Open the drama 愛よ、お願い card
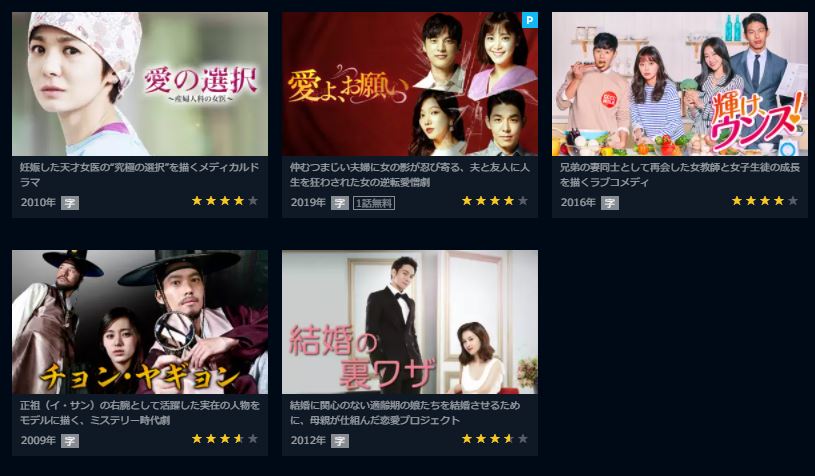Screen dimensions: 815x476 [x=409, y=84]
